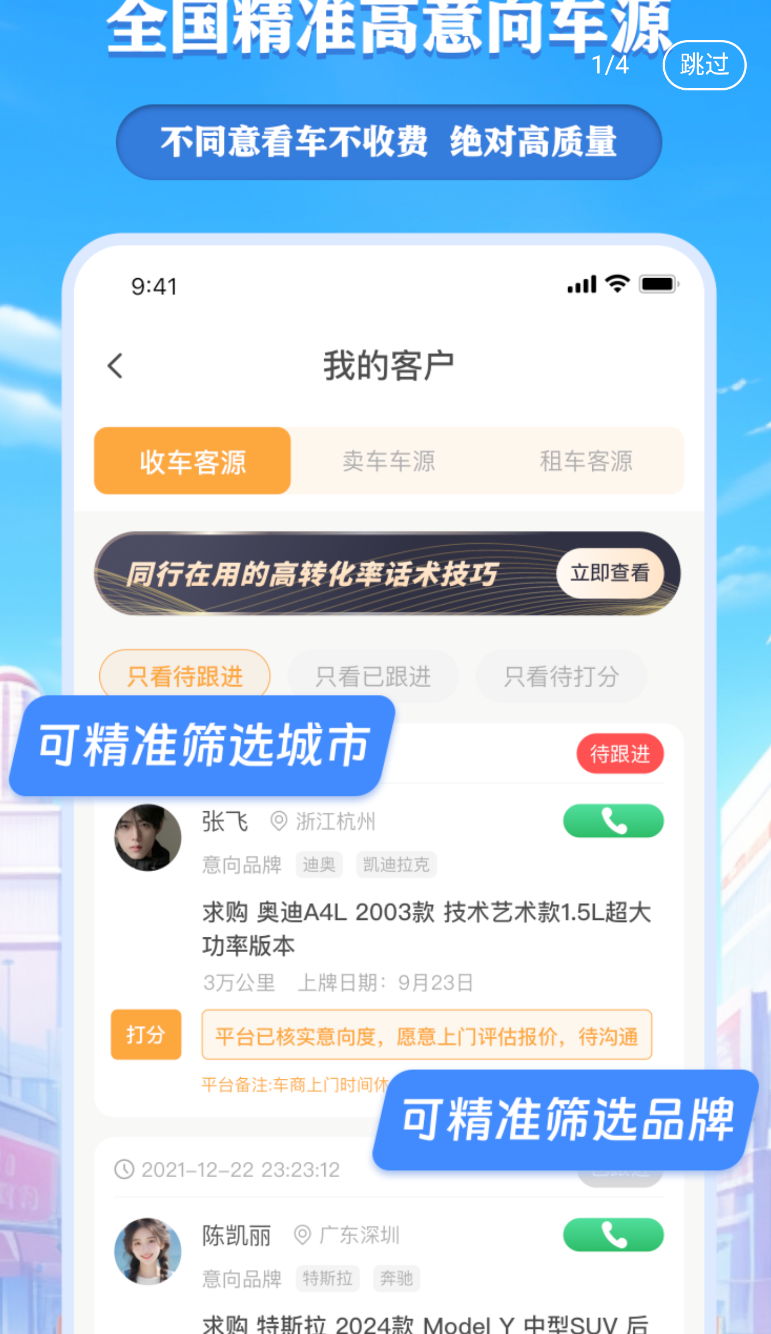Skip the intro with 跳过
This screenshot has height=1334, width=771.
point(704,65)
